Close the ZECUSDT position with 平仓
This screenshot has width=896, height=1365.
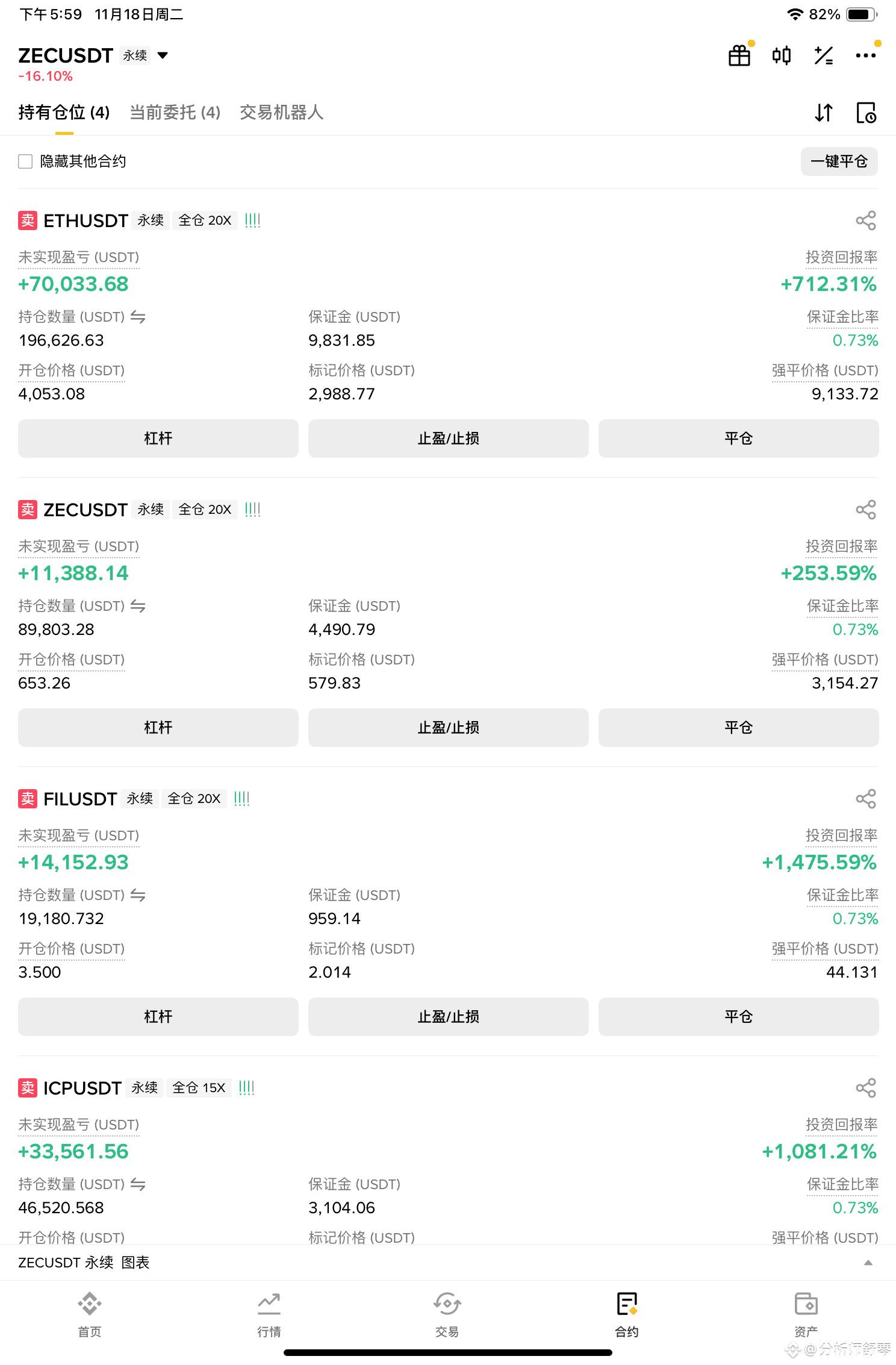pos(738,728)
